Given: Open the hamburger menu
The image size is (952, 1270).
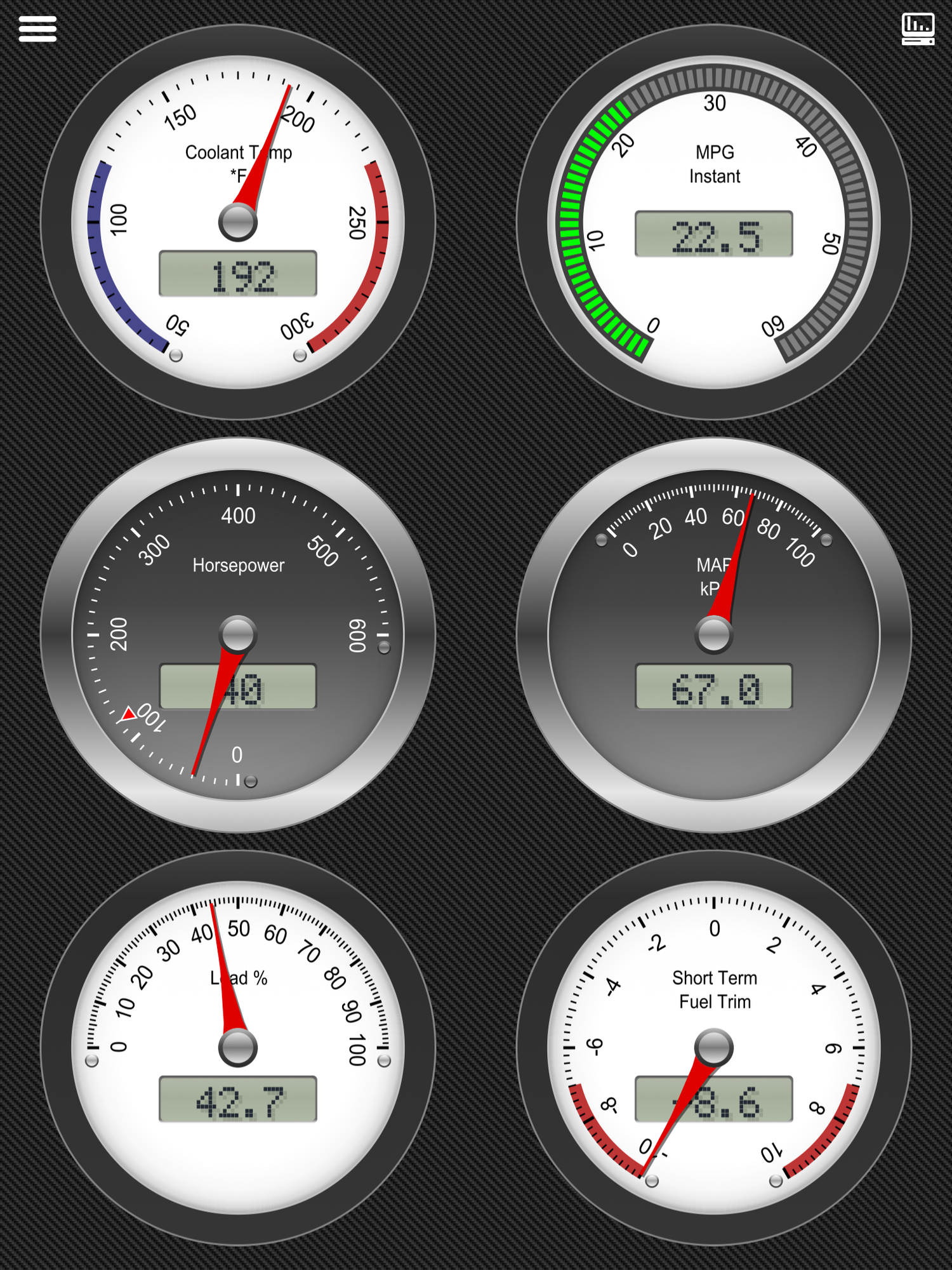Looking at the screenshot, I should (x=37, y=29).
